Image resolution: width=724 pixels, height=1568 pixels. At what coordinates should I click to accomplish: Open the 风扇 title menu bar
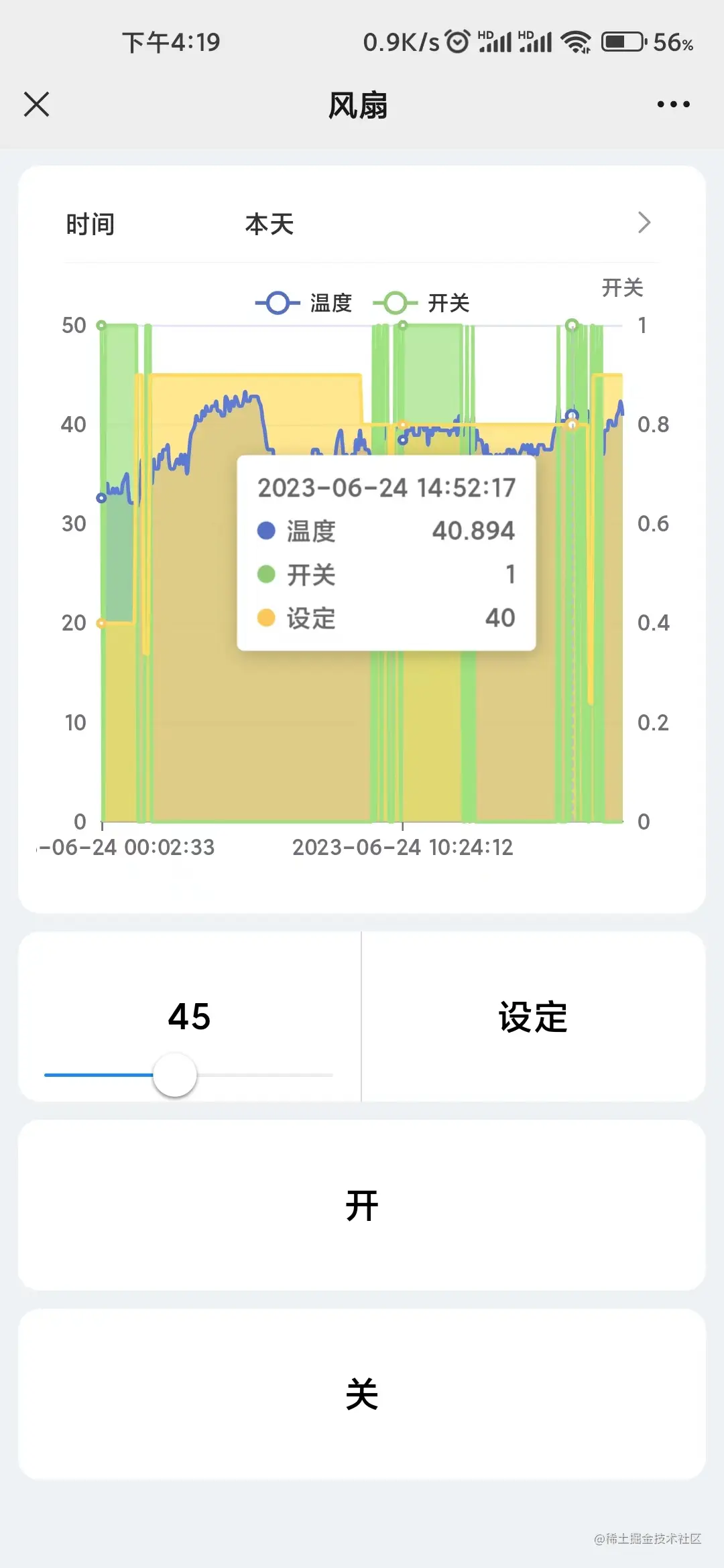[357, 105]
